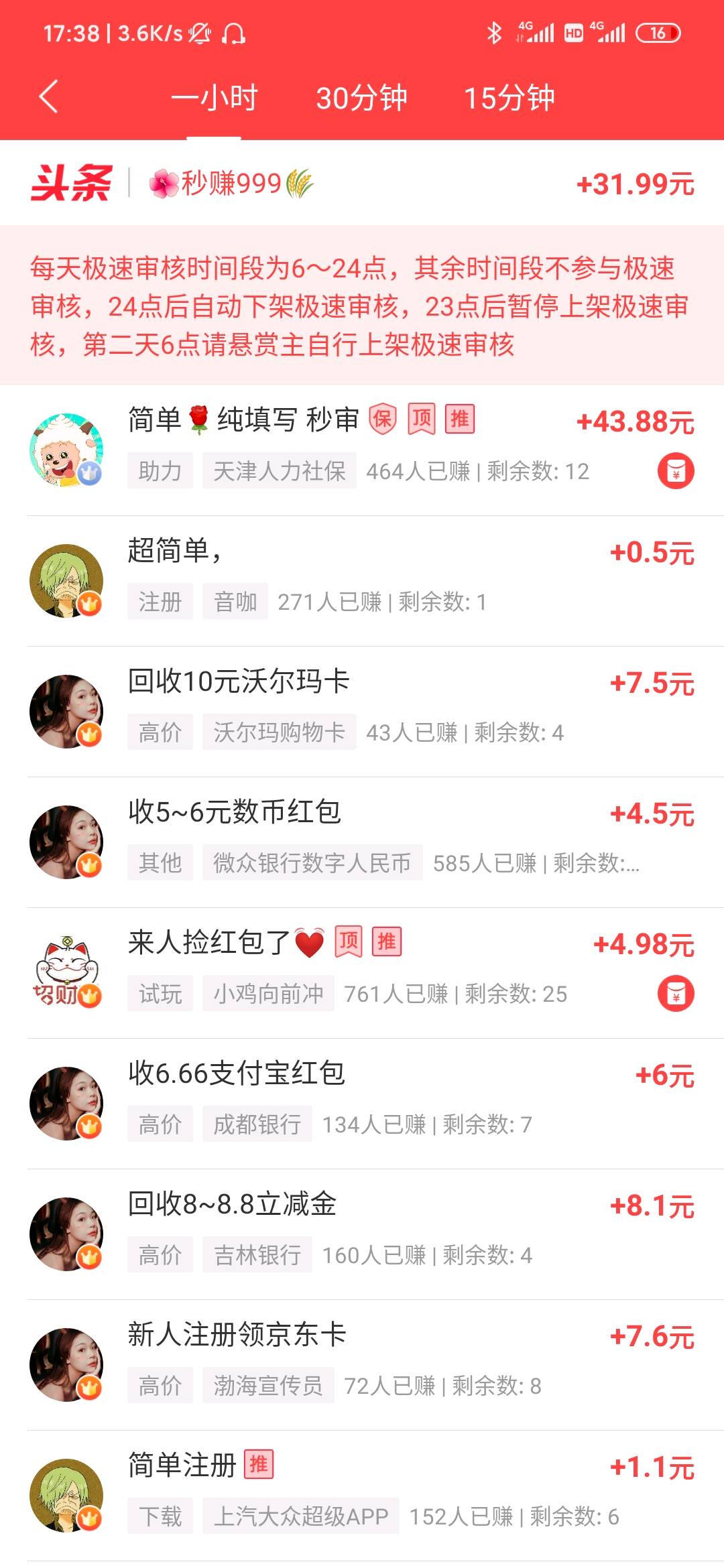
Task: Open the 头条 秒赚999 headline task
Action: click(362, 183)
